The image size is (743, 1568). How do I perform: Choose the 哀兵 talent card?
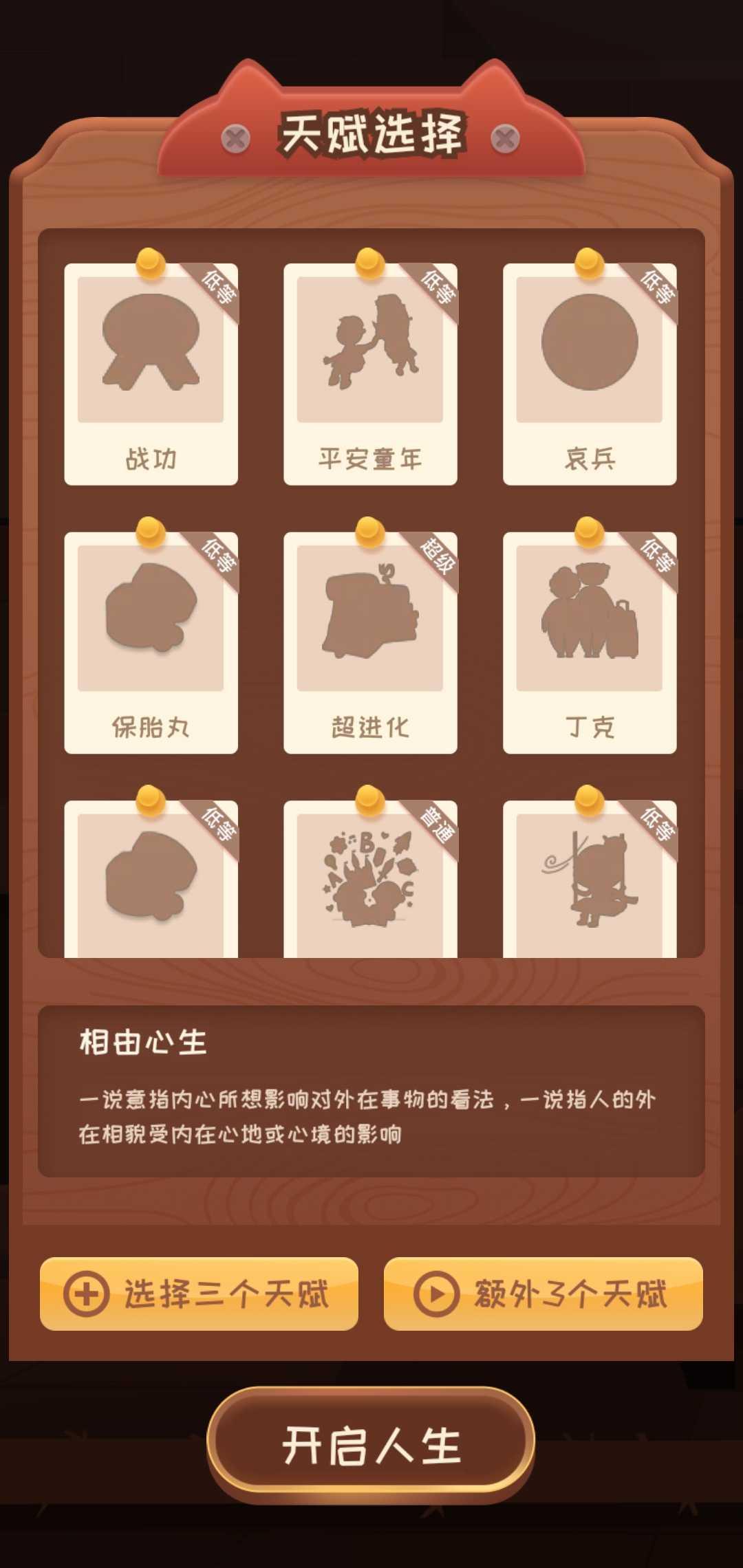[590, 375]
